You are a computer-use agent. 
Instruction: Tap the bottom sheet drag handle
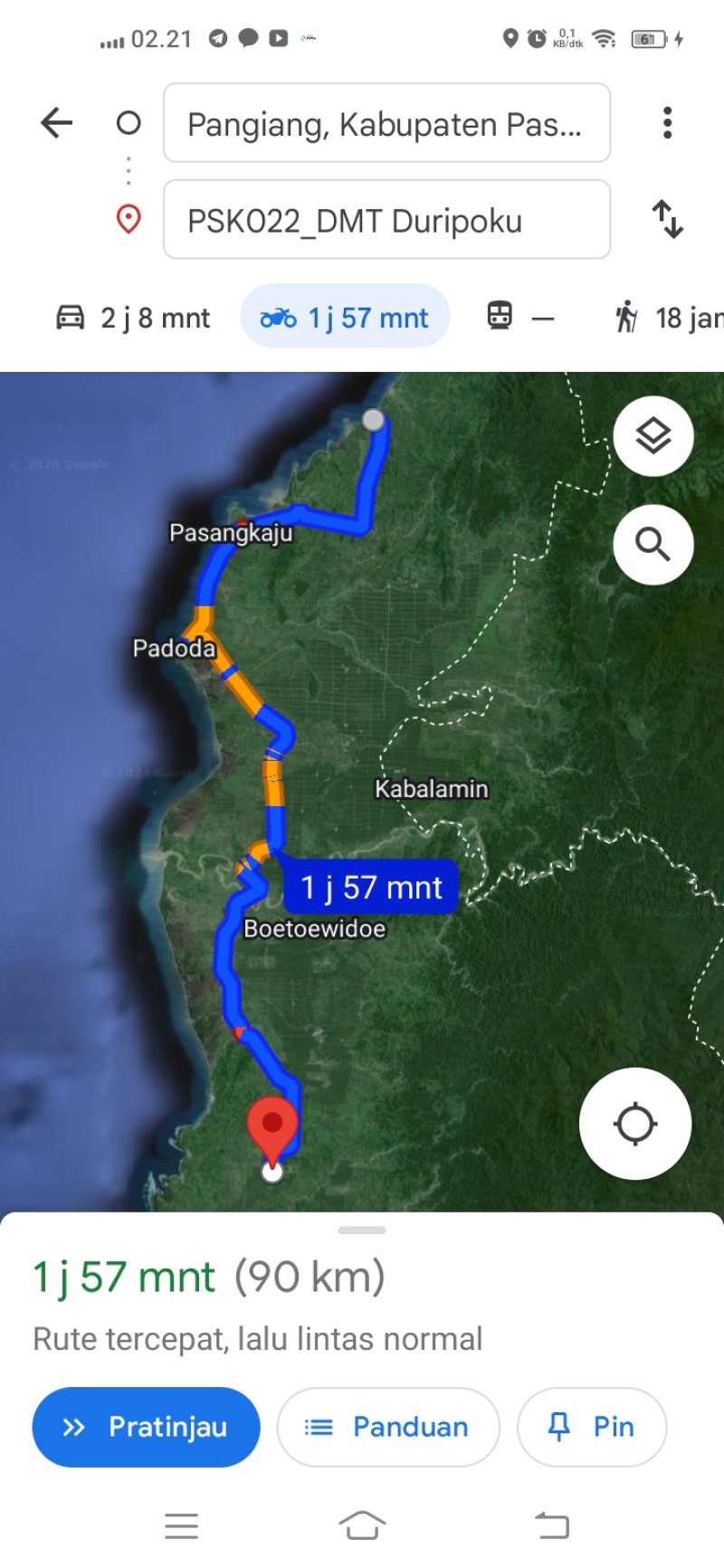click(362, 1231)
